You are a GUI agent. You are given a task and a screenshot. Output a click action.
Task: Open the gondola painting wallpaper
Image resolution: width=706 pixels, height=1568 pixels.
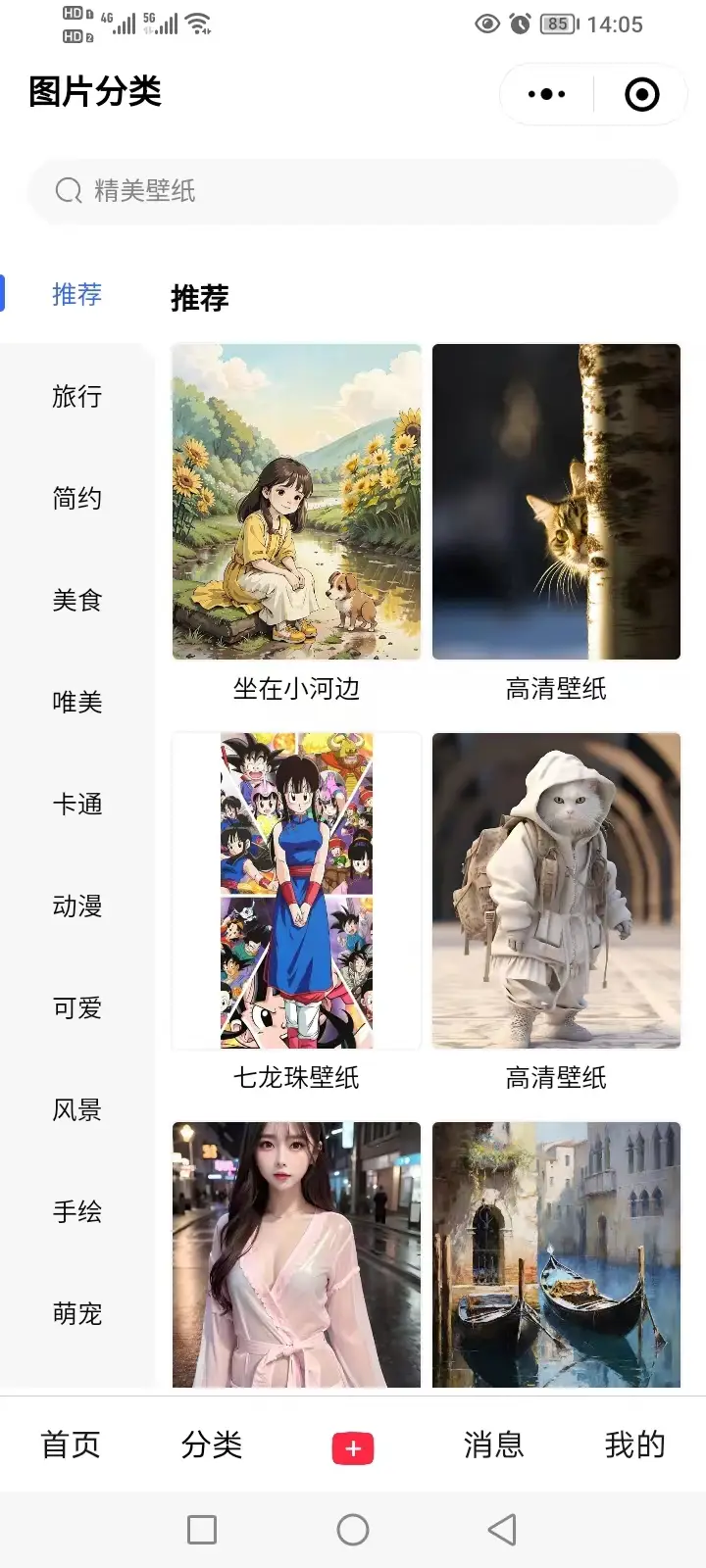coord(556,1254)
